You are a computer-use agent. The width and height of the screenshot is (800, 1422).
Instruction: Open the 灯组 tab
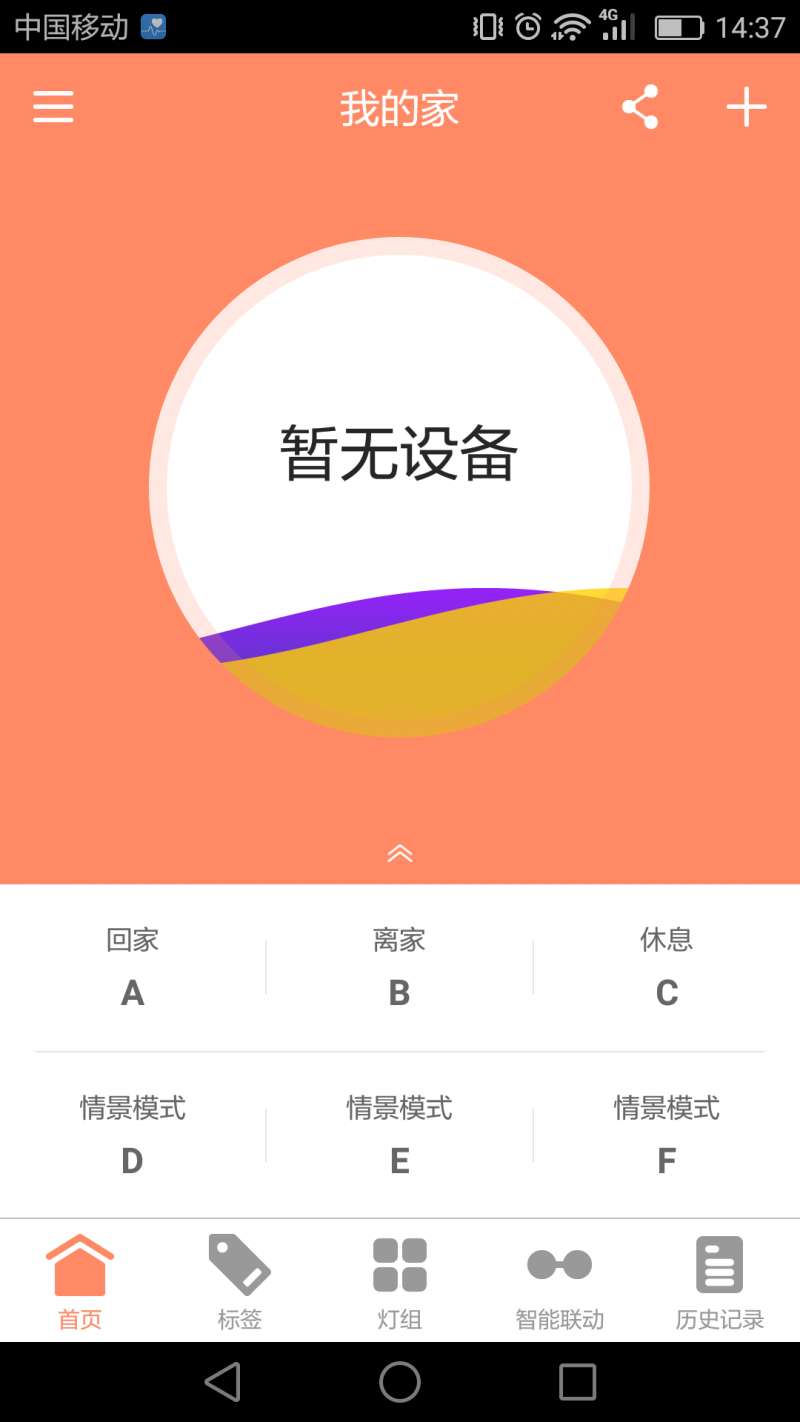400,1282
